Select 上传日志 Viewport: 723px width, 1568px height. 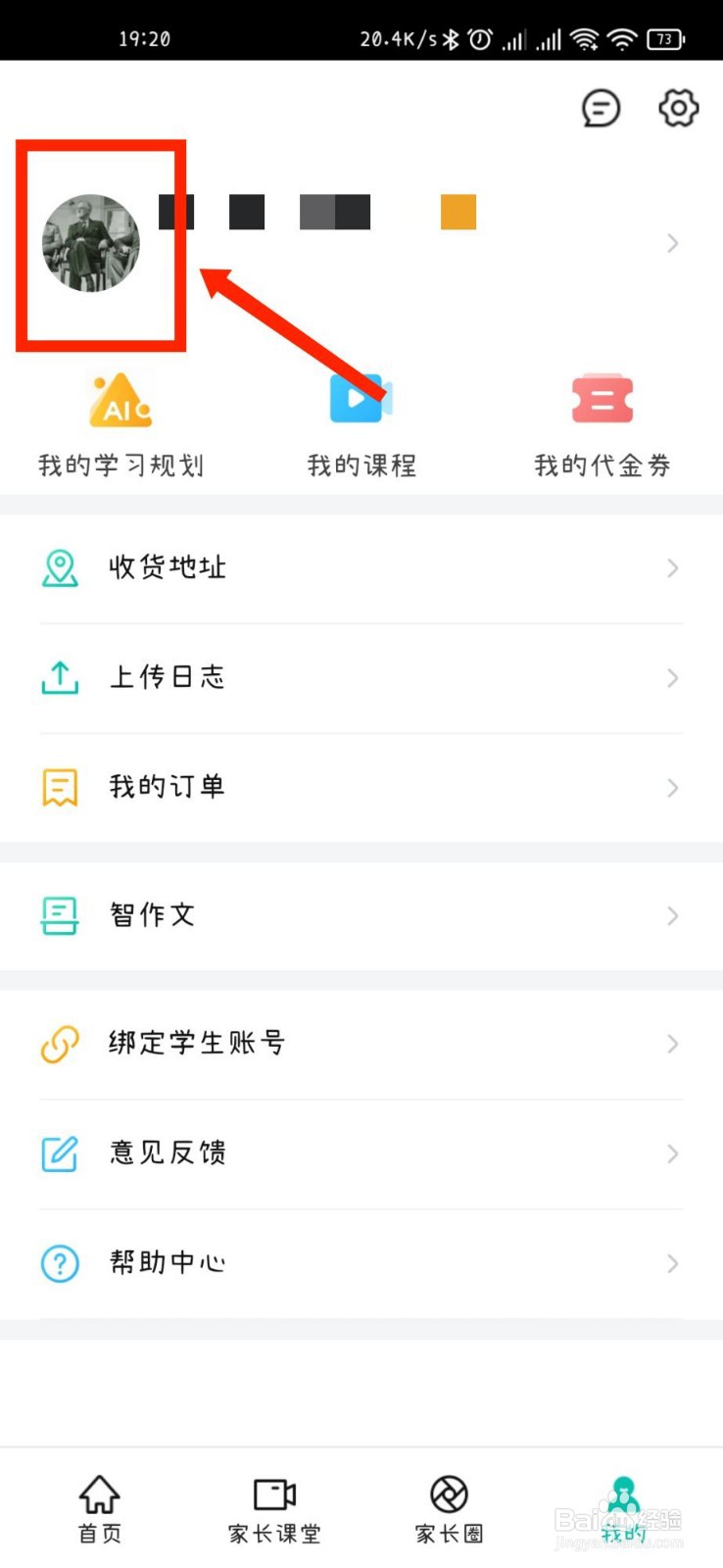[361, 678]
